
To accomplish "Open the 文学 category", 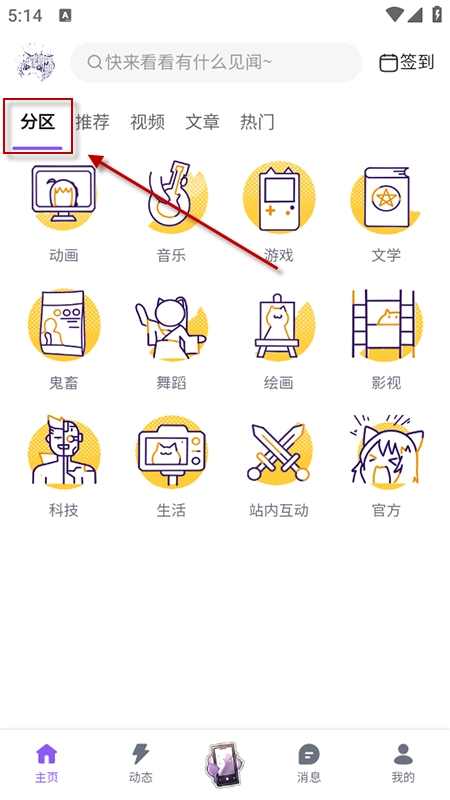I will click(386, 212).
